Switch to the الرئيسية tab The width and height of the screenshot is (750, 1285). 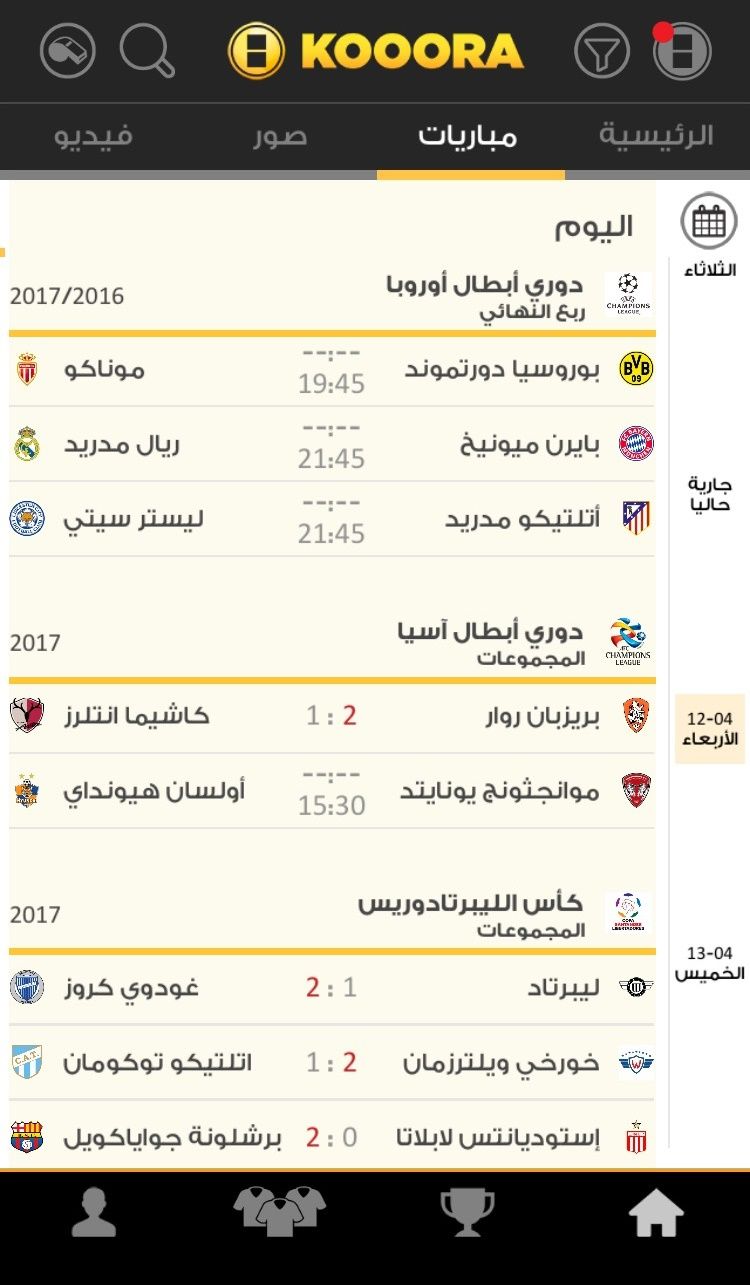point(656,136)
